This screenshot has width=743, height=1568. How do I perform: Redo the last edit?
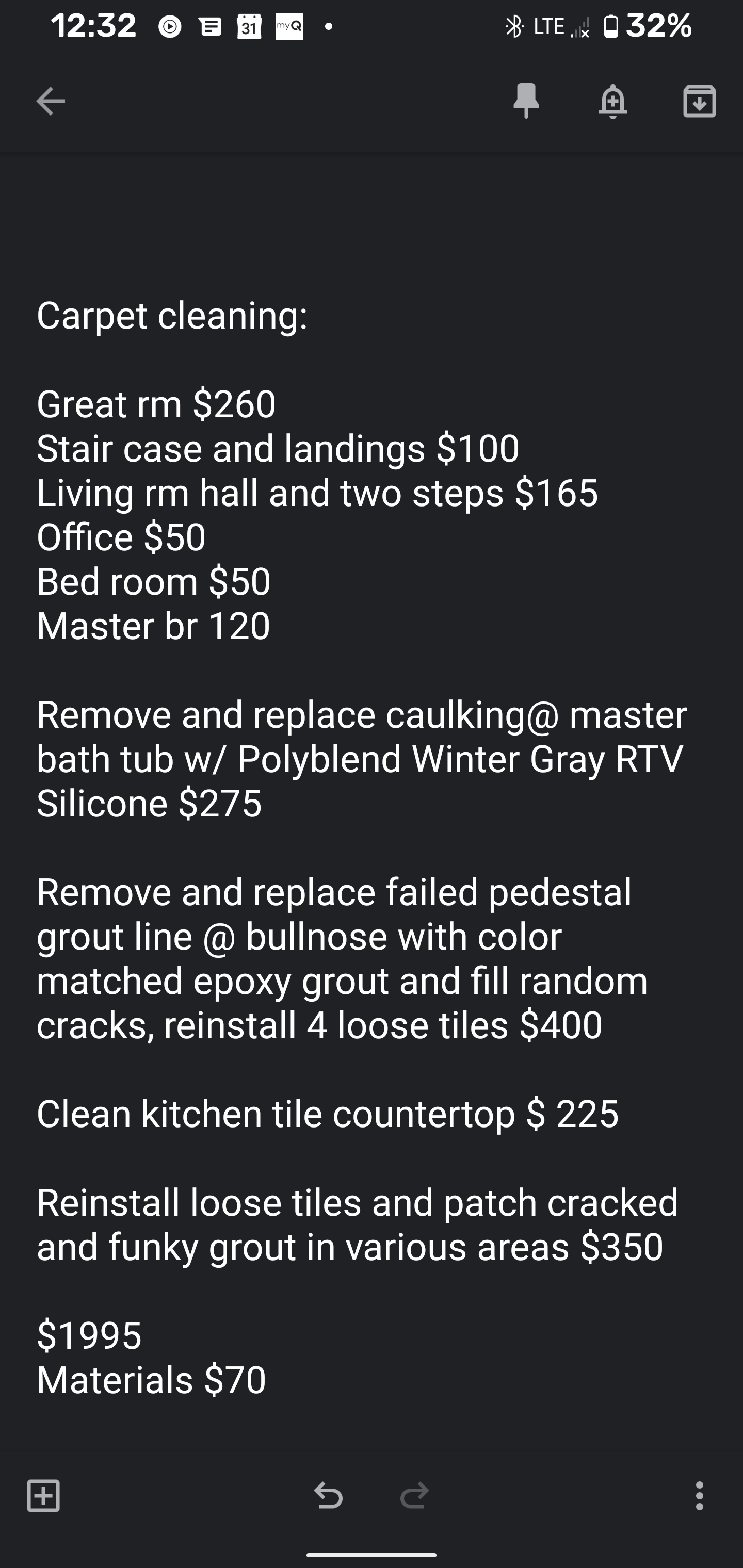[x=415, y=1496]
